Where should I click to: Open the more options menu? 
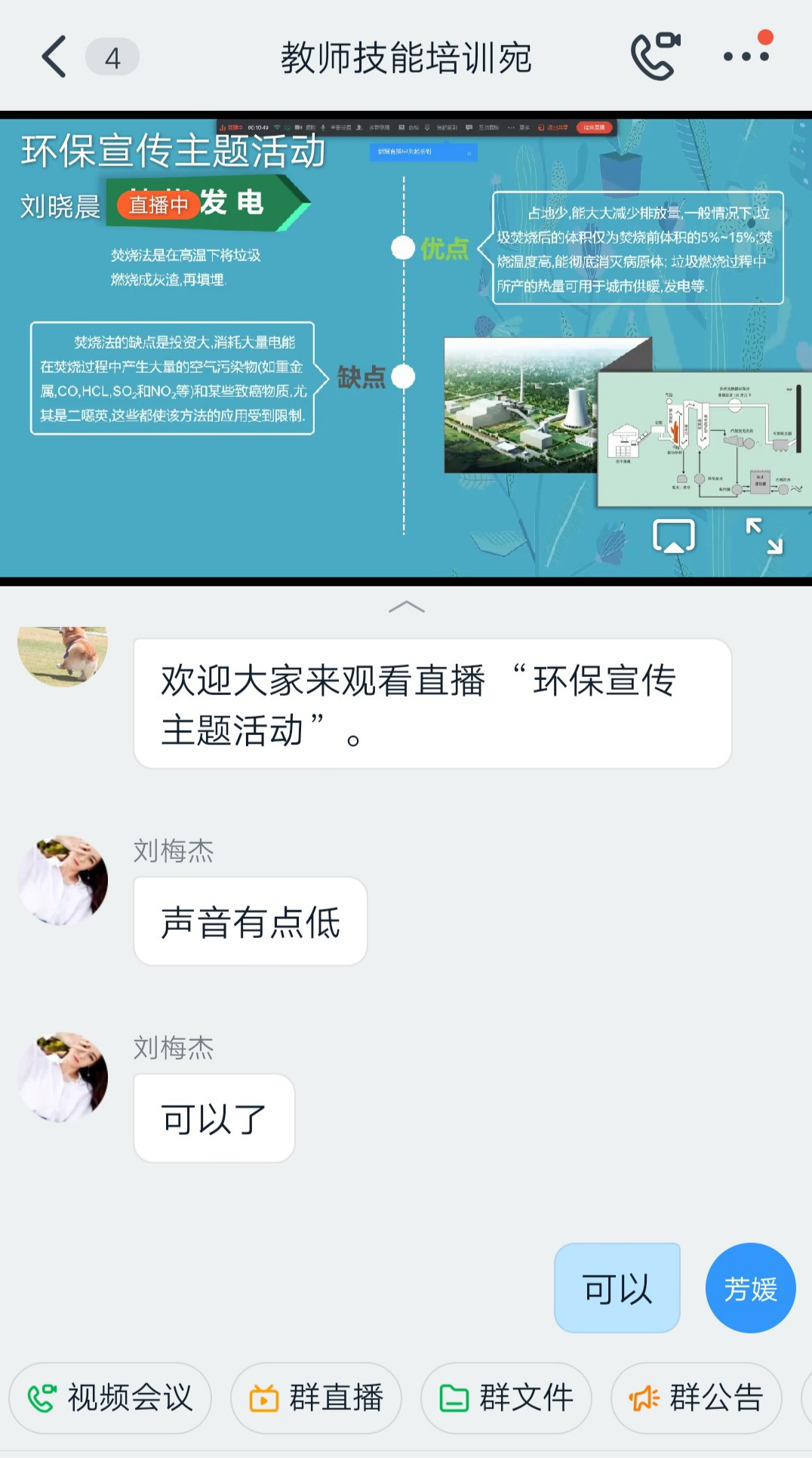click(x=746, y=57)
